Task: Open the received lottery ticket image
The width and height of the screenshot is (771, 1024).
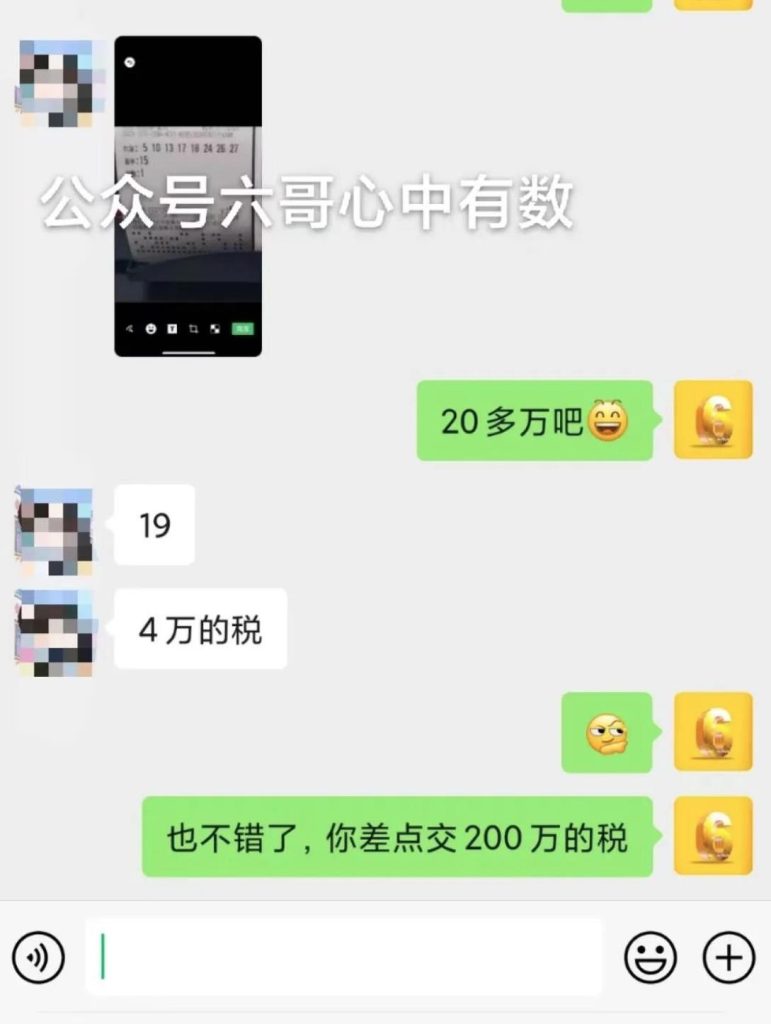Action: (188, 196)
